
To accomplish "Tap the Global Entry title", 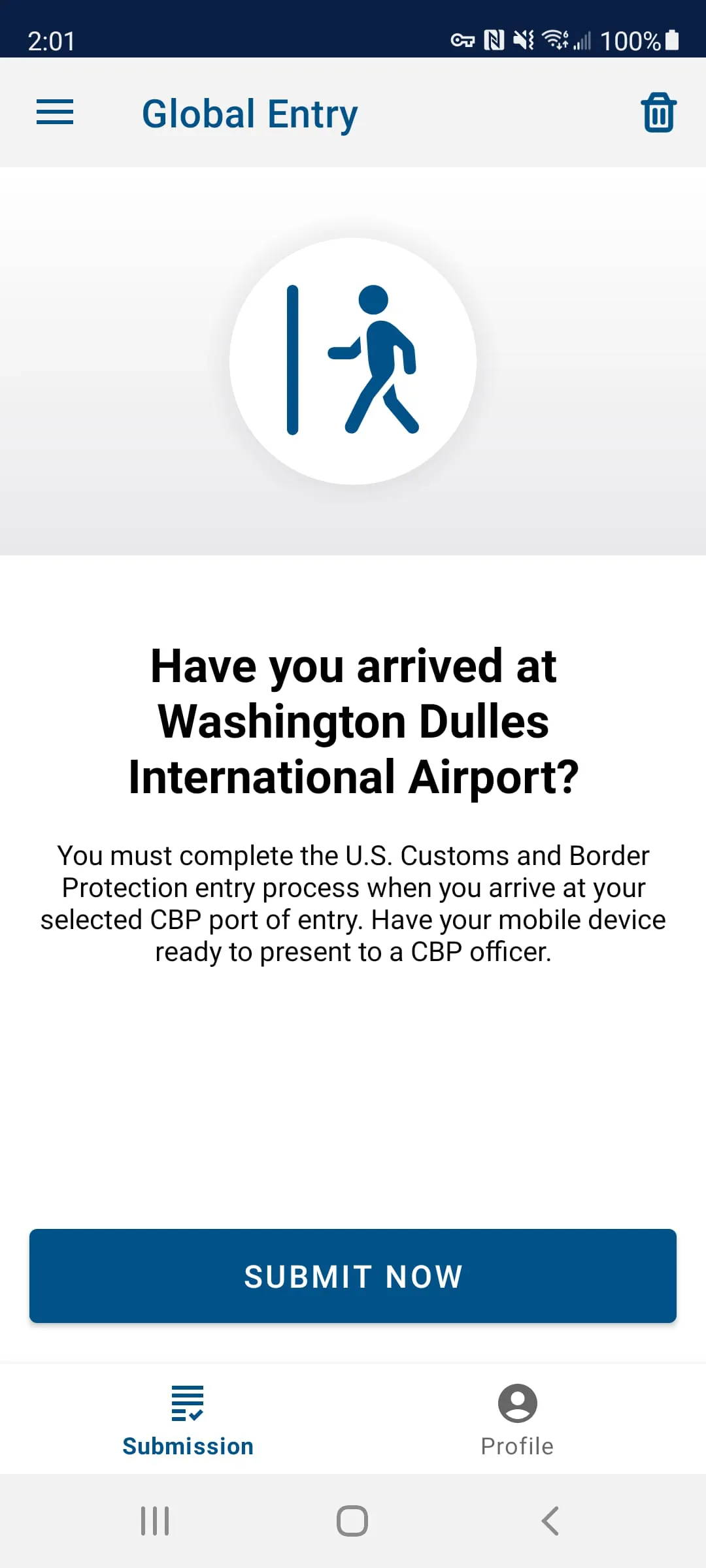I will (x=250, y=113).
